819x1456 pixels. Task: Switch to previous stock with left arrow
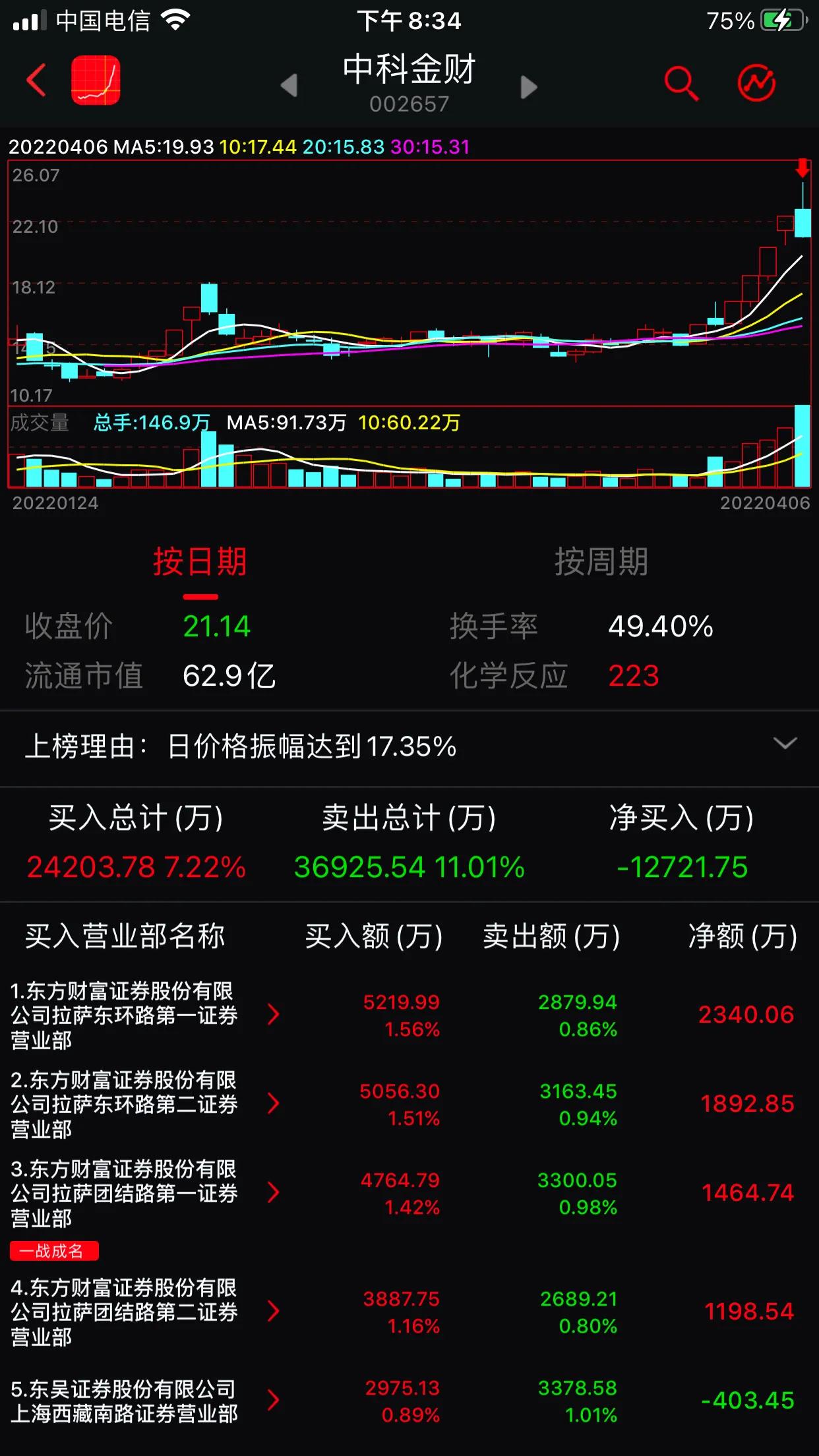(x=289, y=87)
